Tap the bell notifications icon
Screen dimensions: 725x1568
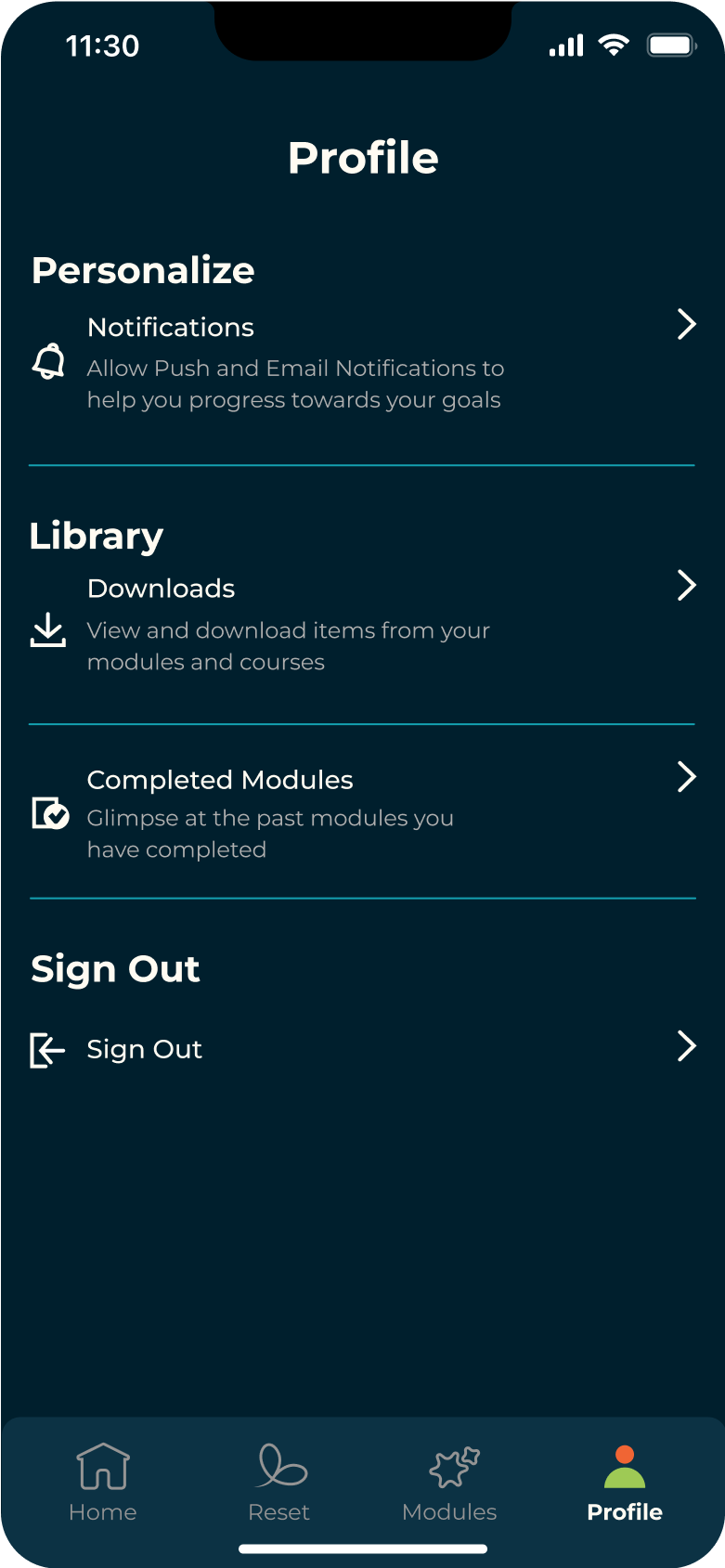pyautogui.click(x=48, y=362)
